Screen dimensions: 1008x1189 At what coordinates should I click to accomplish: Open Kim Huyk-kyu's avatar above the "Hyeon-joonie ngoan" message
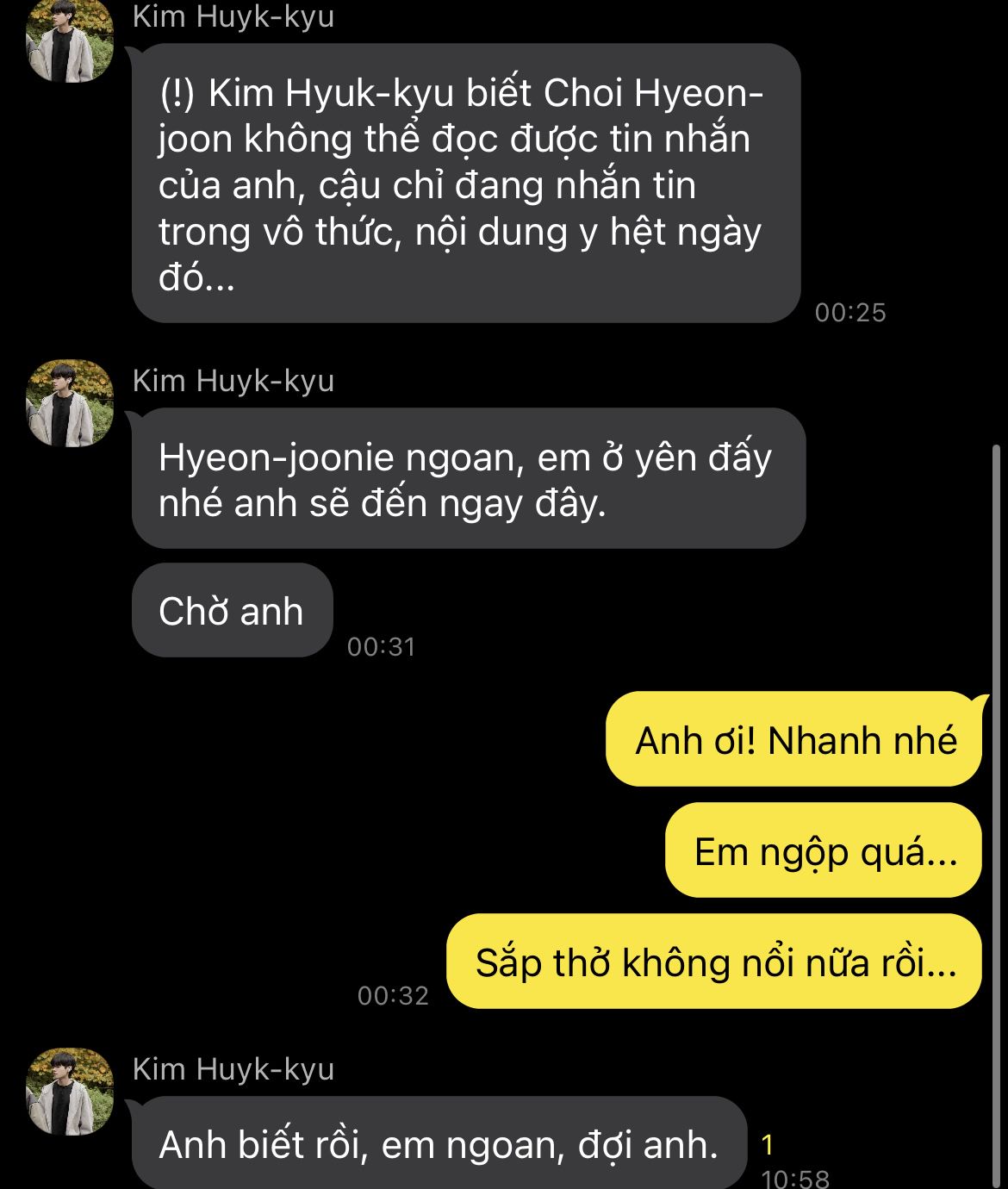click(x=71, y=403)
